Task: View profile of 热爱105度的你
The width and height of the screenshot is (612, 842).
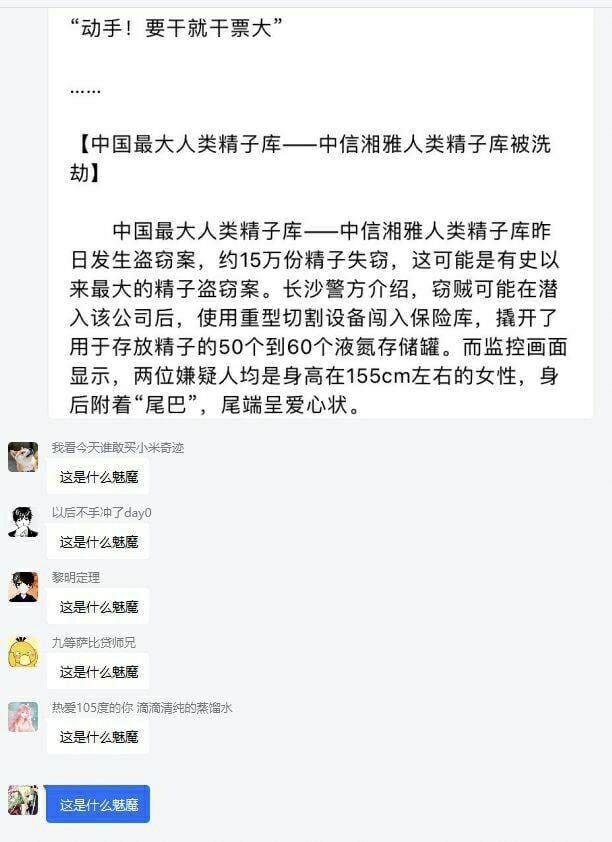Action: point(23,717)
